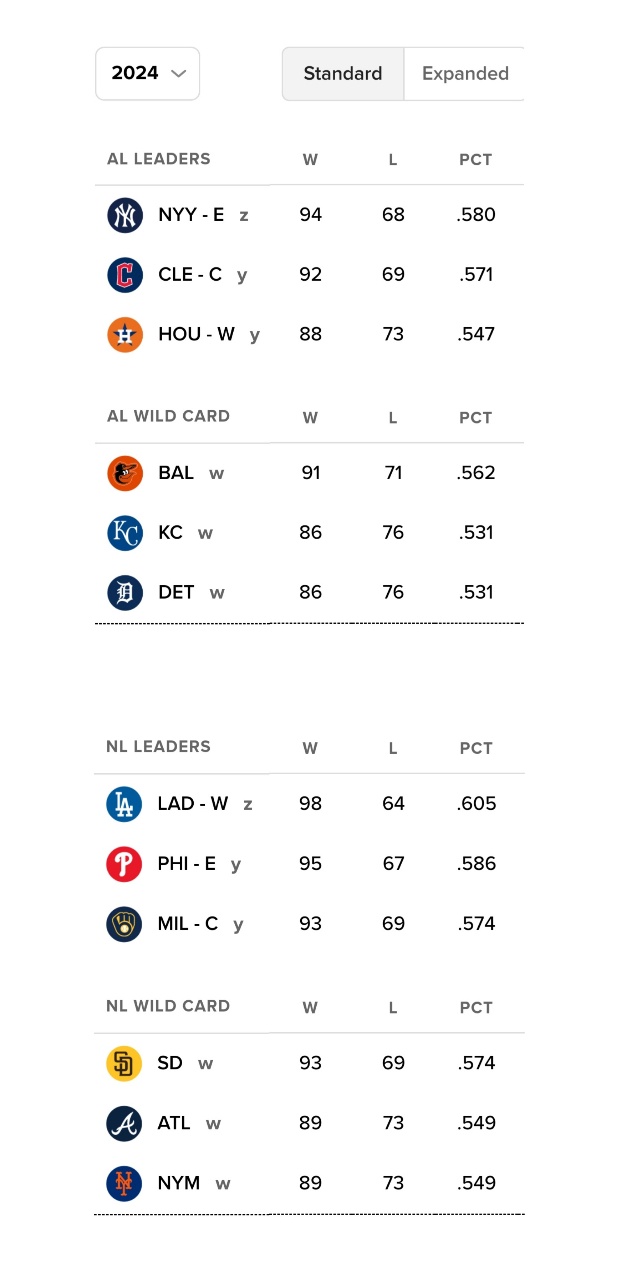
Task: View the HOU - W team row
Action: click(x=195, y=335)
